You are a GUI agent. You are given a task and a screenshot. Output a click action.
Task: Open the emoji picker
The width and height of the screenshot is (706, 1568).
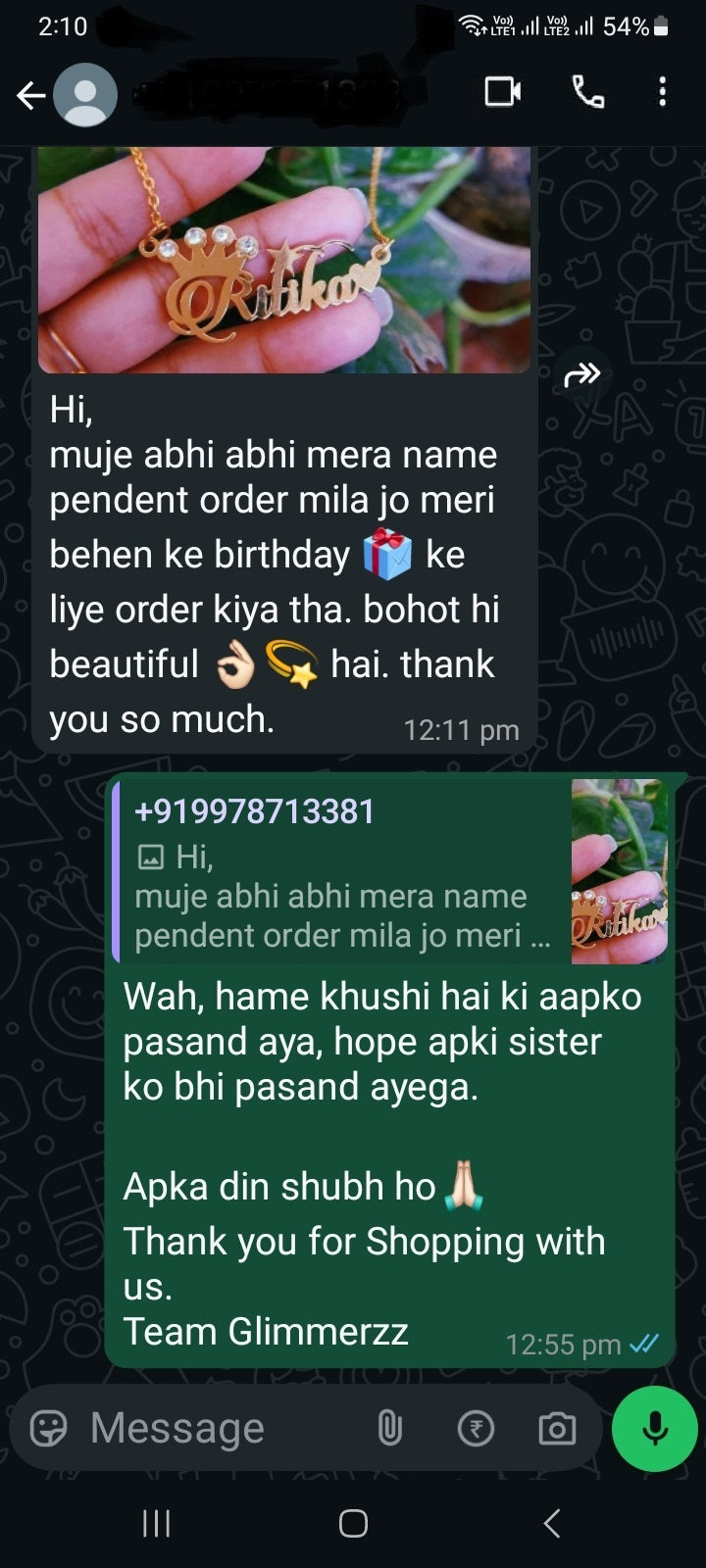tap(49, 1429)
